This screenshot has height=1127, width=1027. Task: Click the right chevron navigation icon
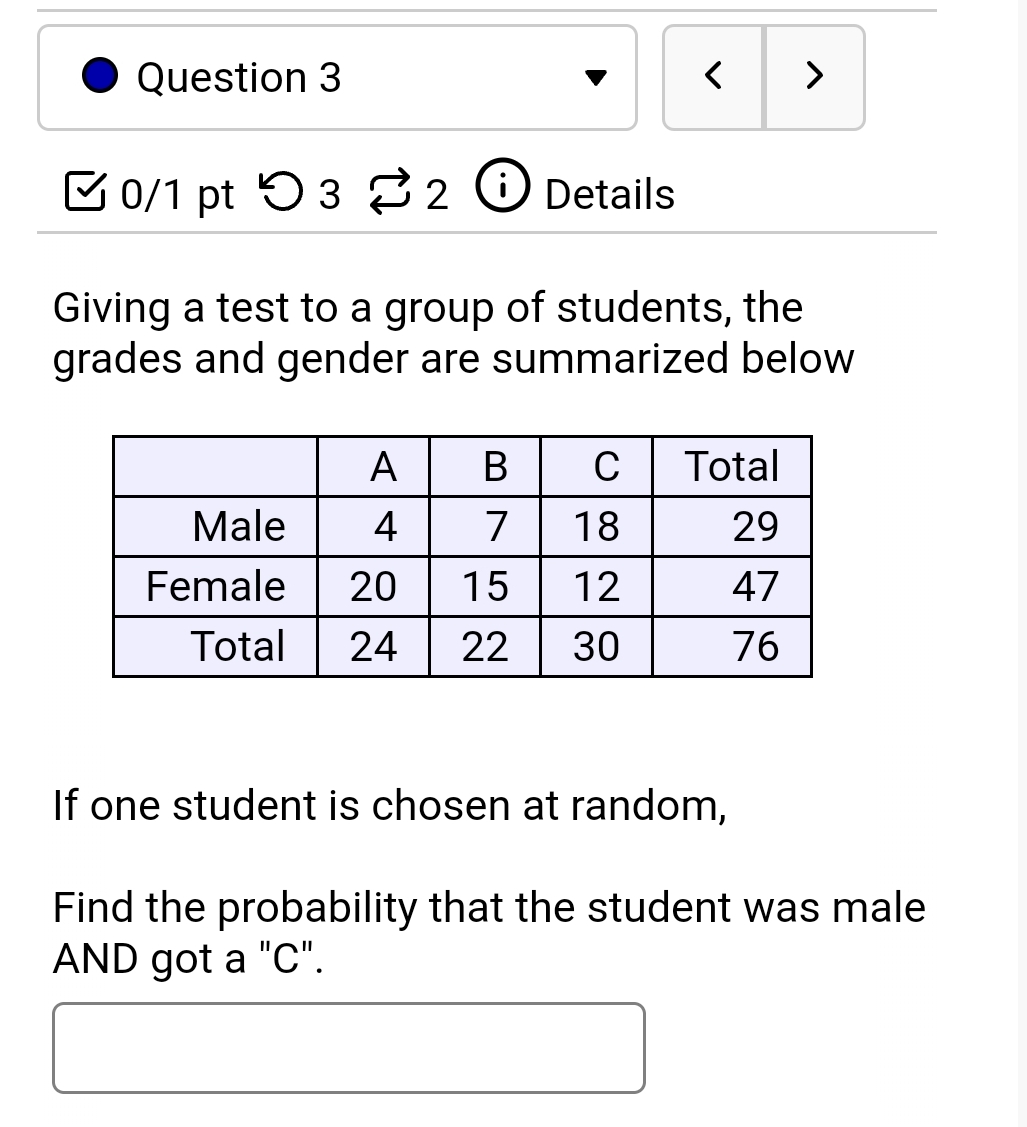click(815, 76)
